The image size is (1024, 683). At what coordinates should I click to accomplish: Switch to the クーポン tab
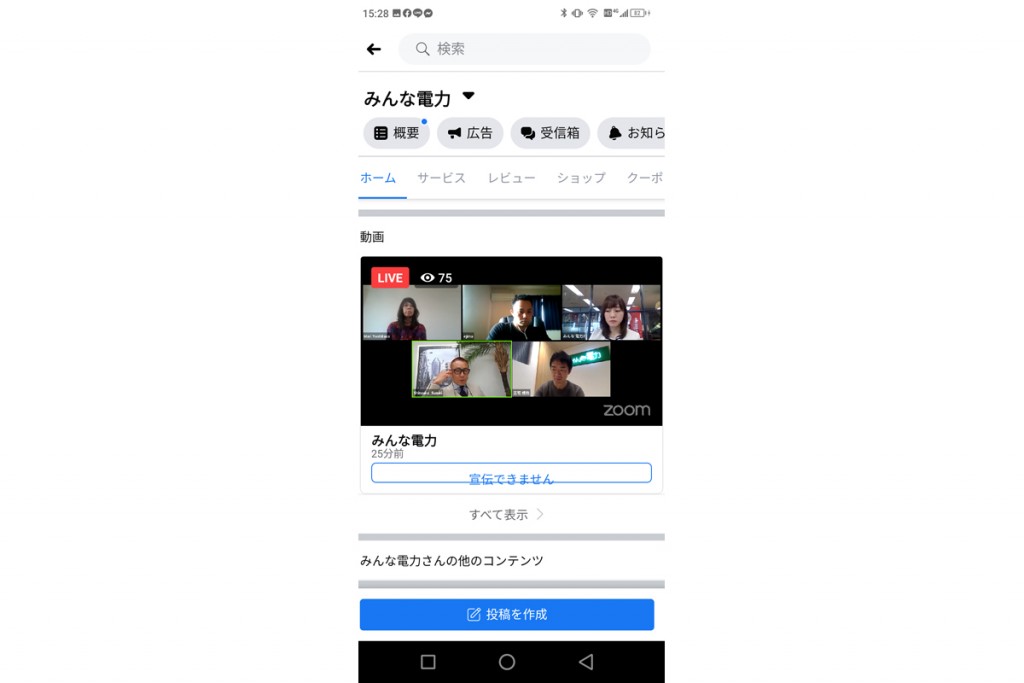point(644,178)
